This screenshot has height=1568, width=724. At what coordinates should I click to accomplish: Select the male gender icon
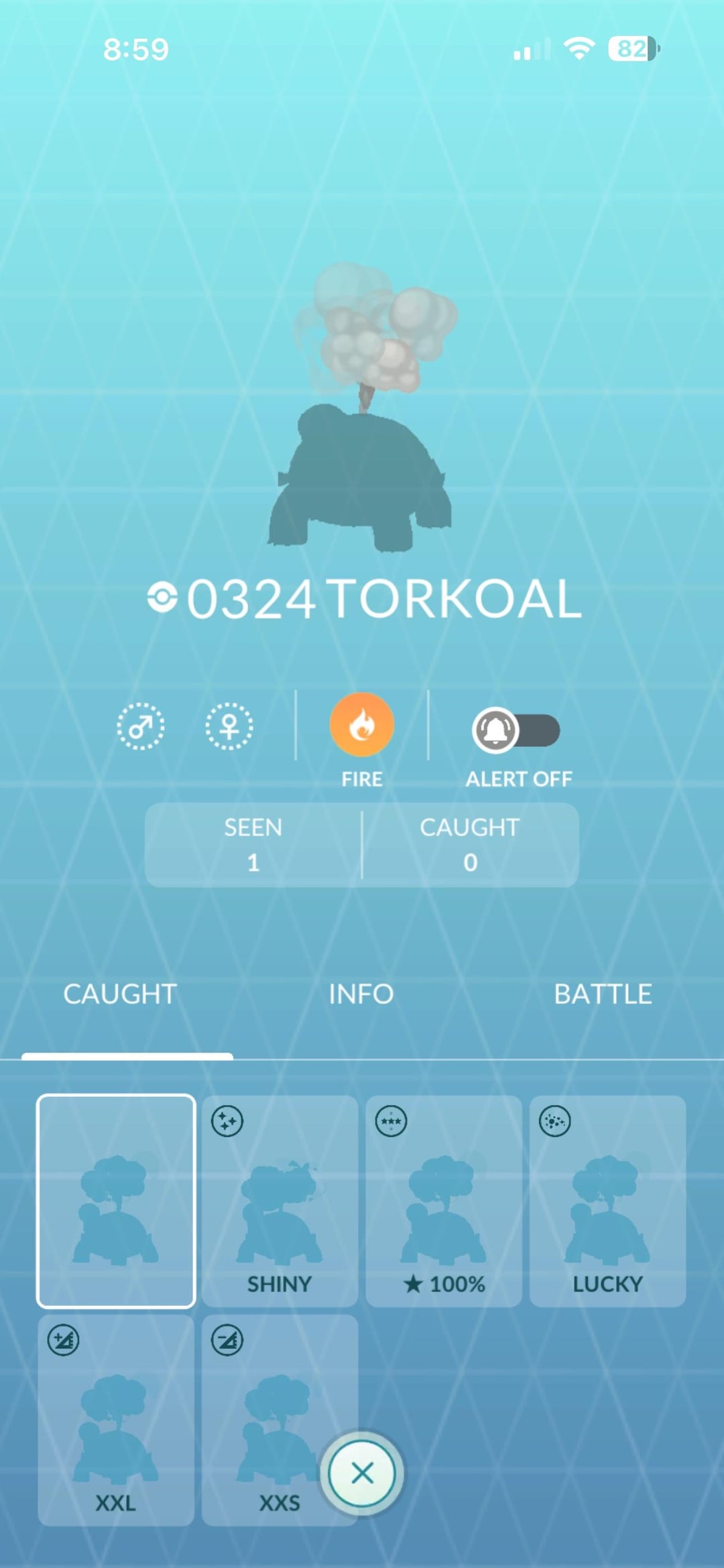pos(141,726)
